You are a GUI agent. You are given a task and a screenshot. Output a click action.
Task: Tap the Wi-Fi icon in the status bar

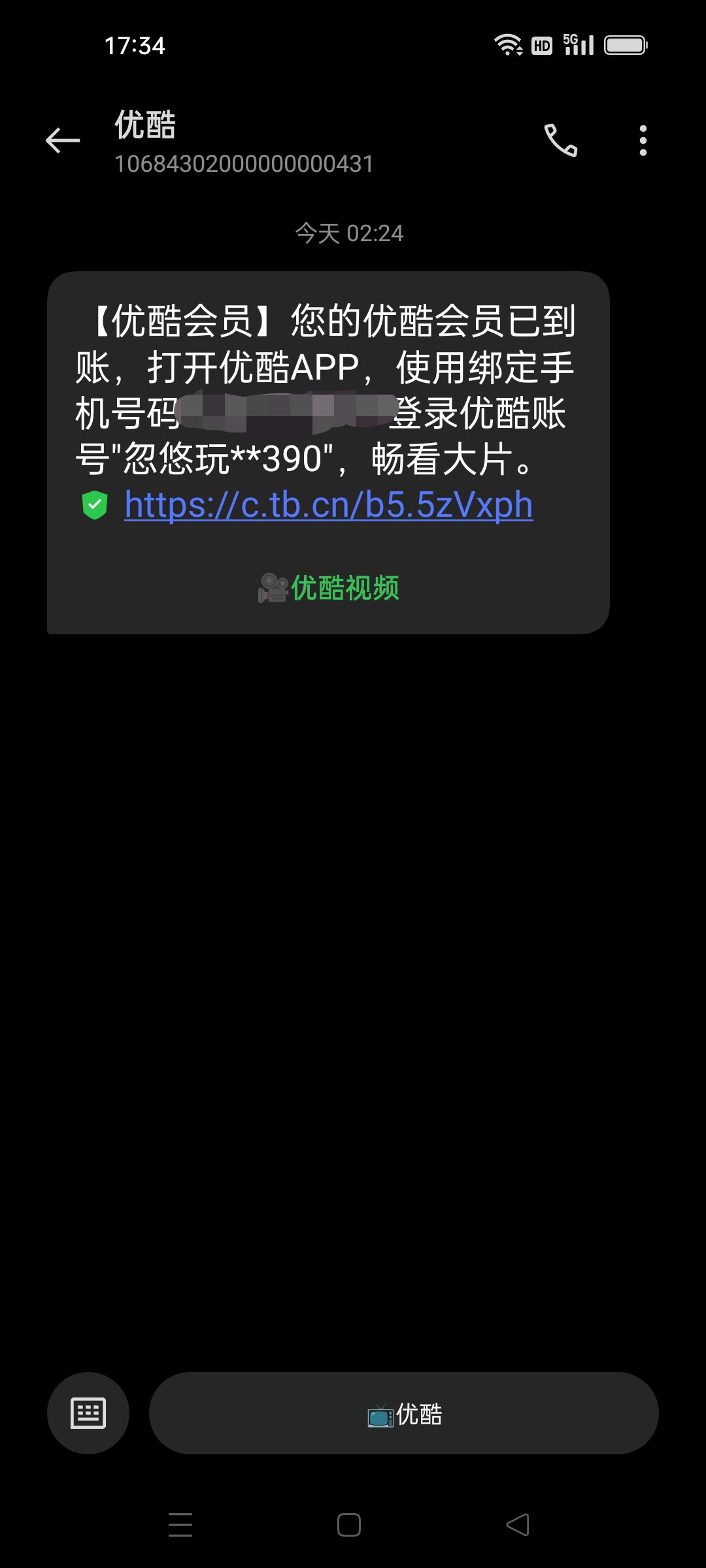508,43
